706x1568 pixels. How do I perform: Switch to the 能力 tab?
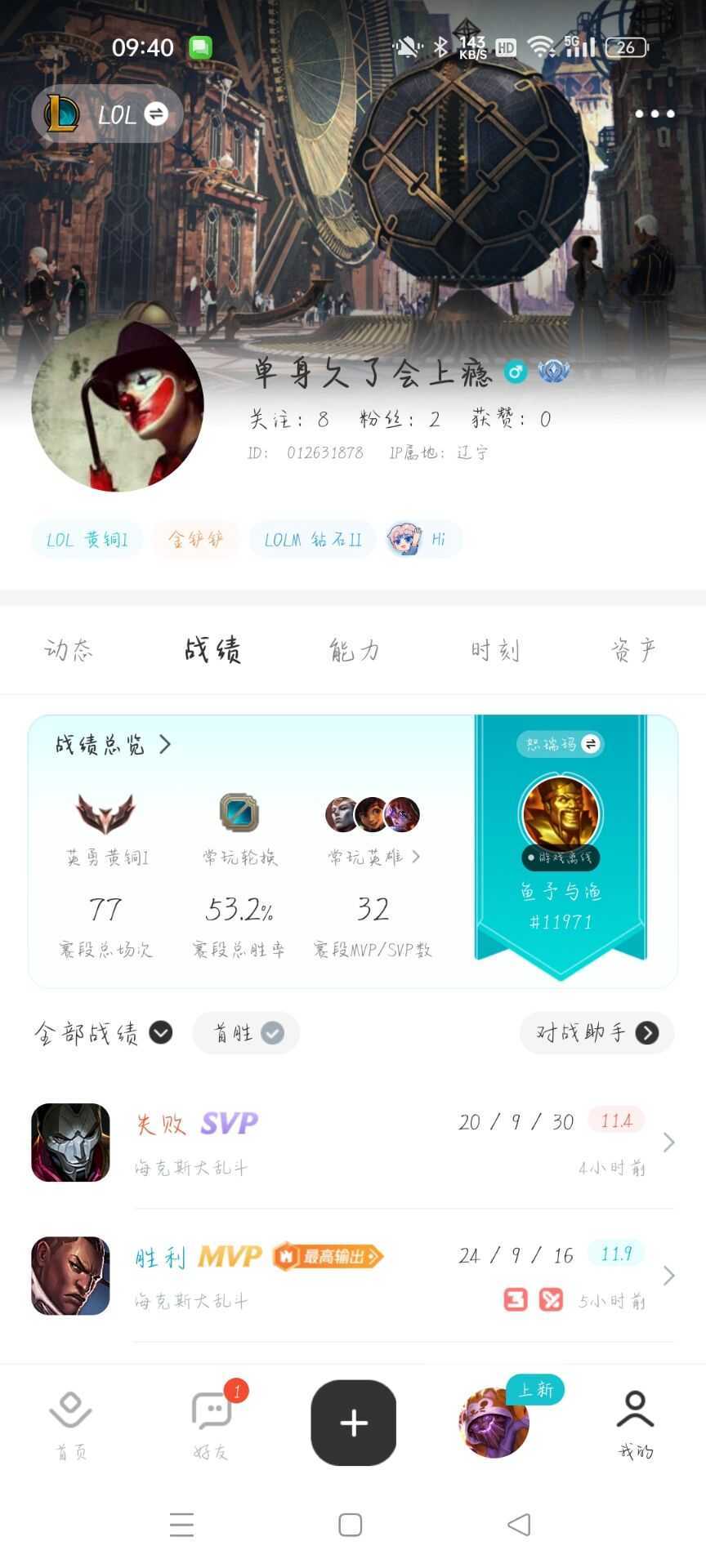pyautogui.click(x=354, y=650)
